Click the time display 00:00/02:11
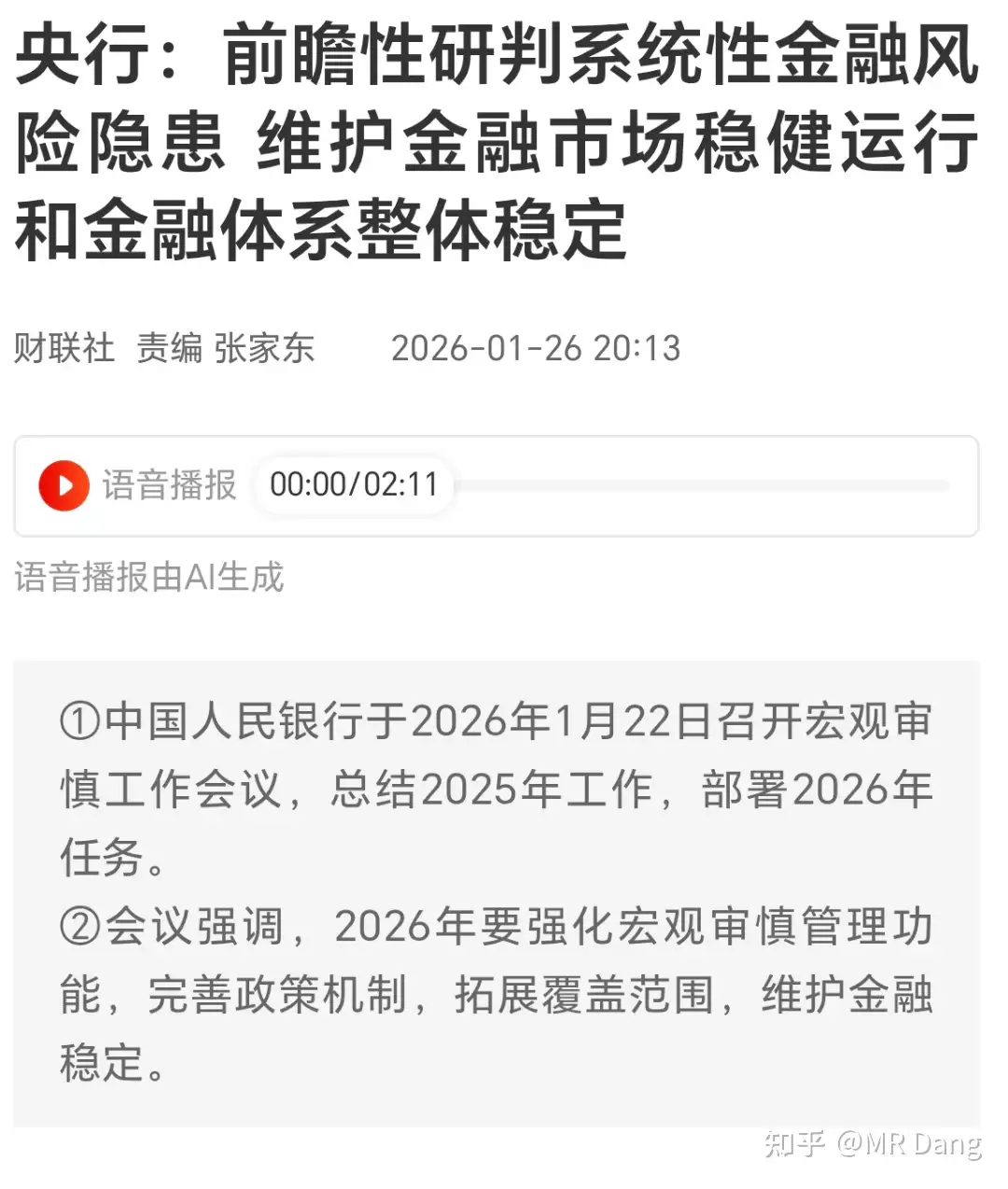This screenshot has height=1189, width=1008. click(351, 484)
